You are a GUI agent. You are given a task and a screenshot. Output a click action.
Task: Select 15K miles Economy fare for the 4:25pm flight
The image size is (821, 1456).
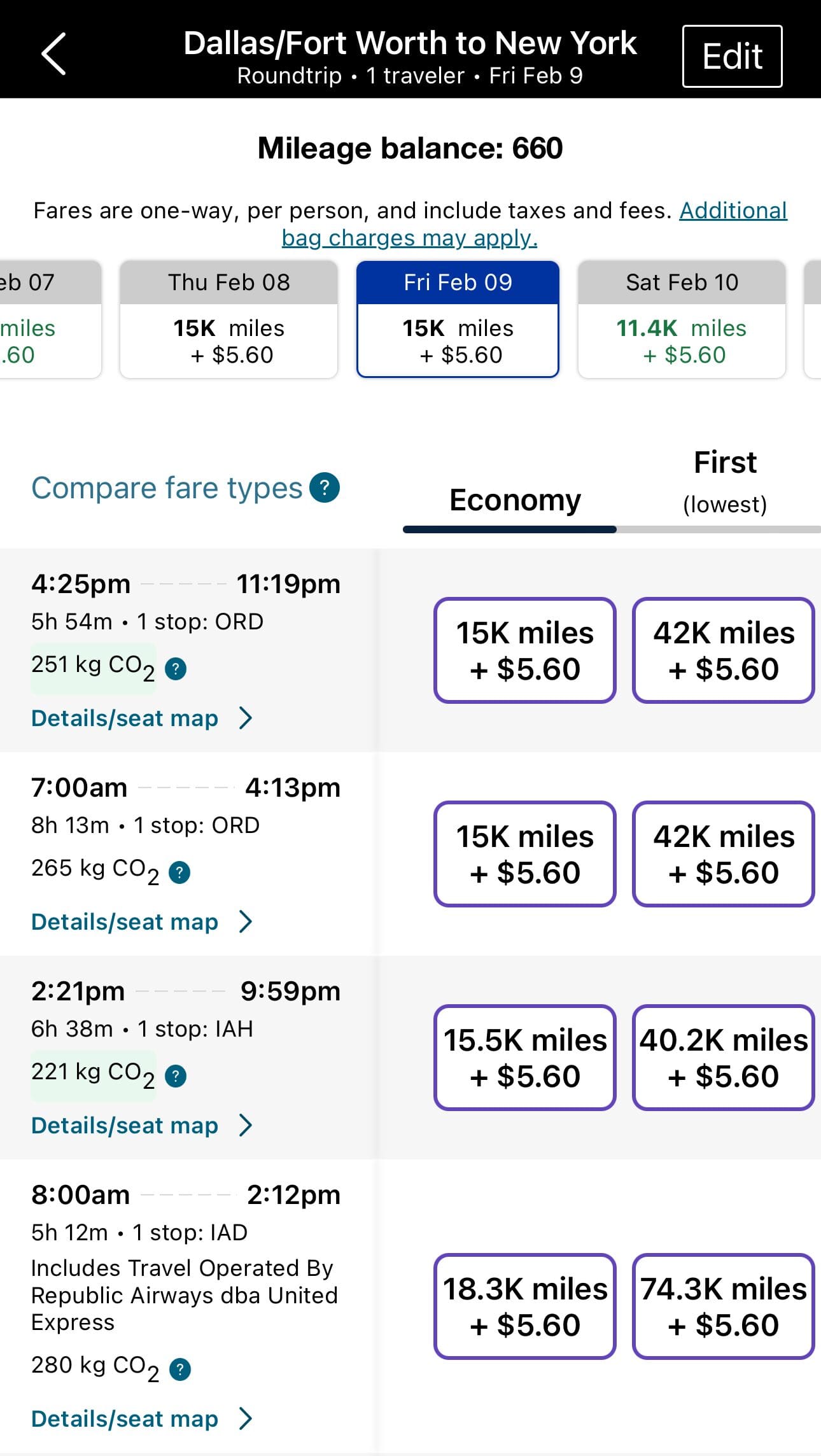(x=524, y=649)
